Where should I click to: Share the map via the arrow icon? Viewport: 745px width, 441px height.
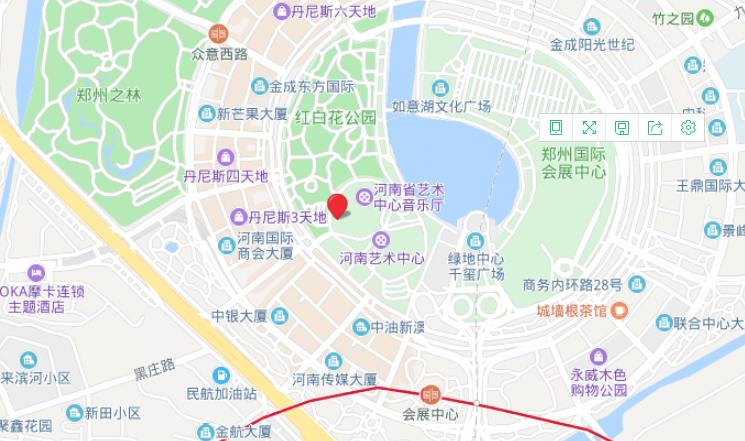[x=655, y=127]
